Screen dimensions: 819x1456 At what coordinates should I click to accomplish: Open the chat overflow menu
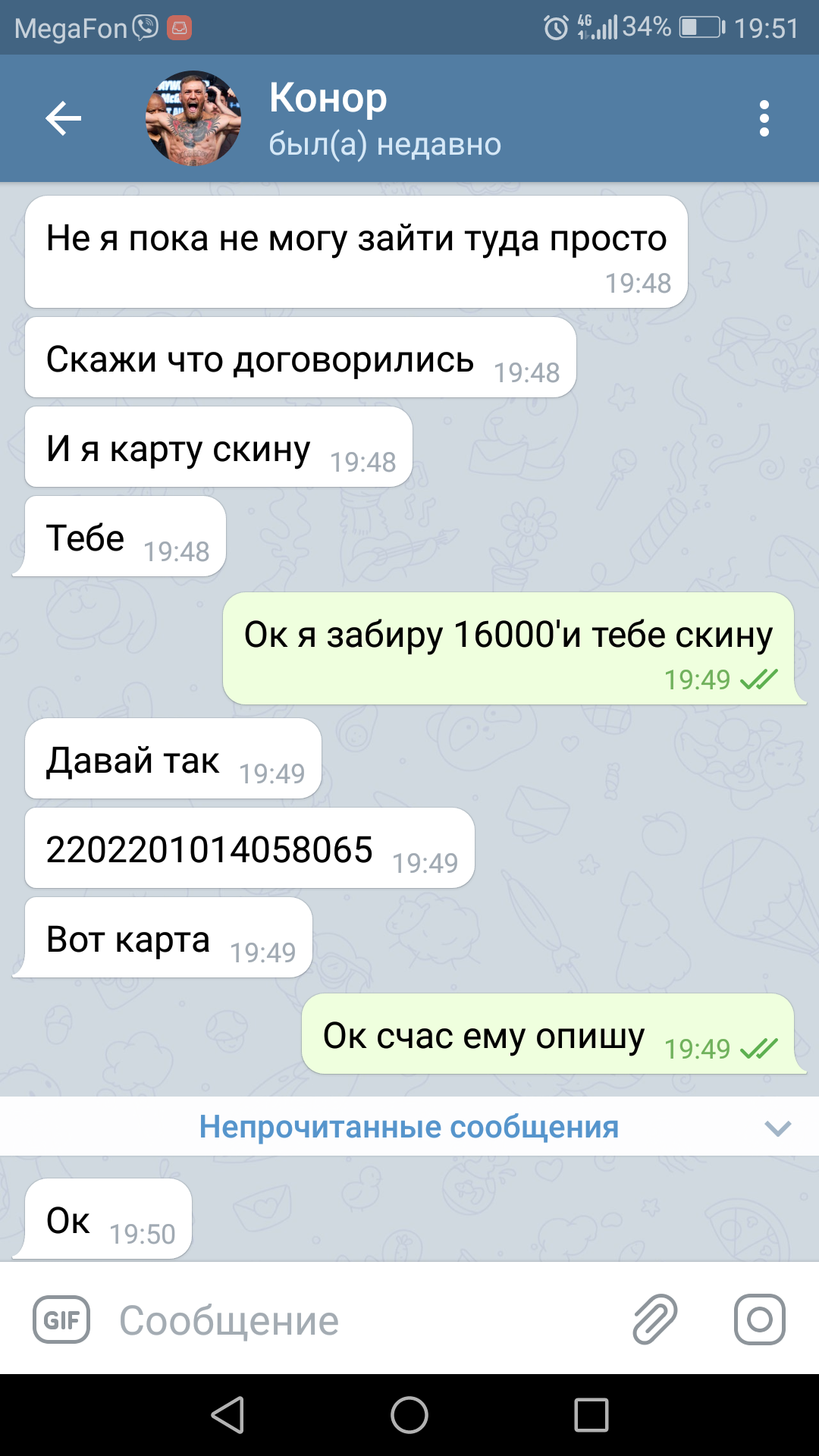[x=764, y=118]
